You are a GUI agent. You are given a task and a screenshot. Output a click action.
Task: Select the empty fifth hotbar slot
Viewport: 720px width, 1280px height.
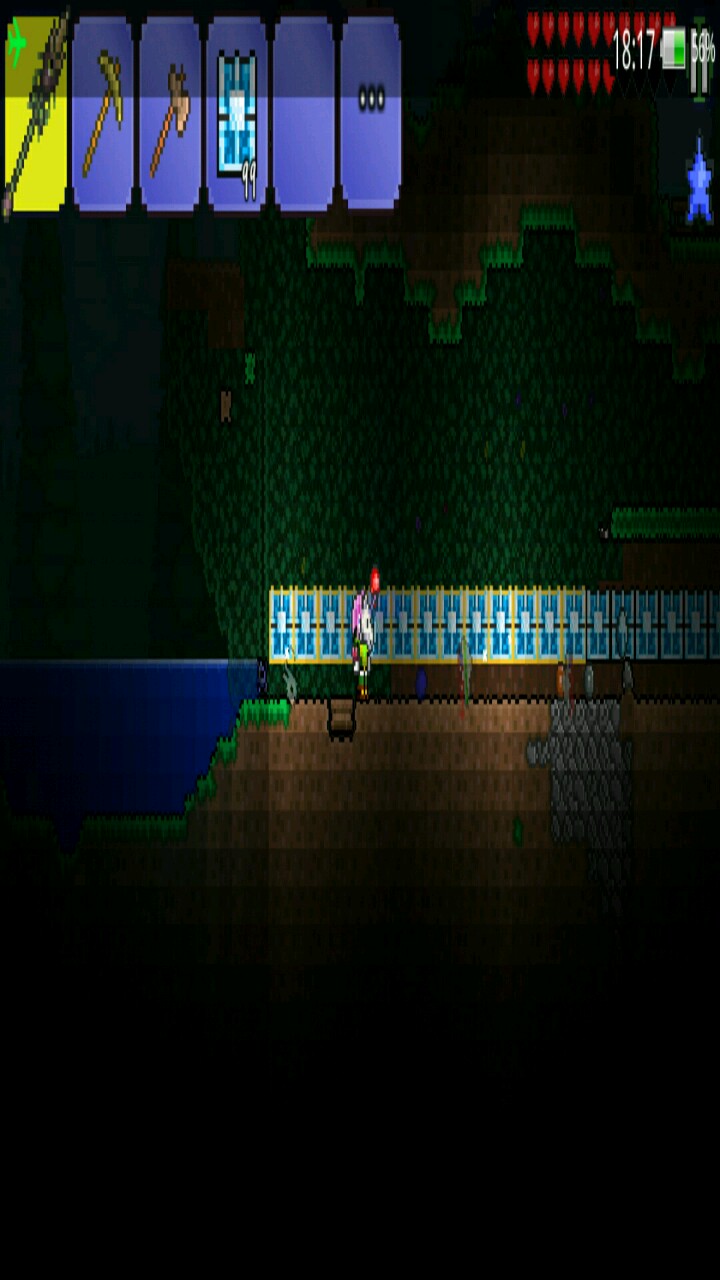pyautogui.click(x=304, y=112)
